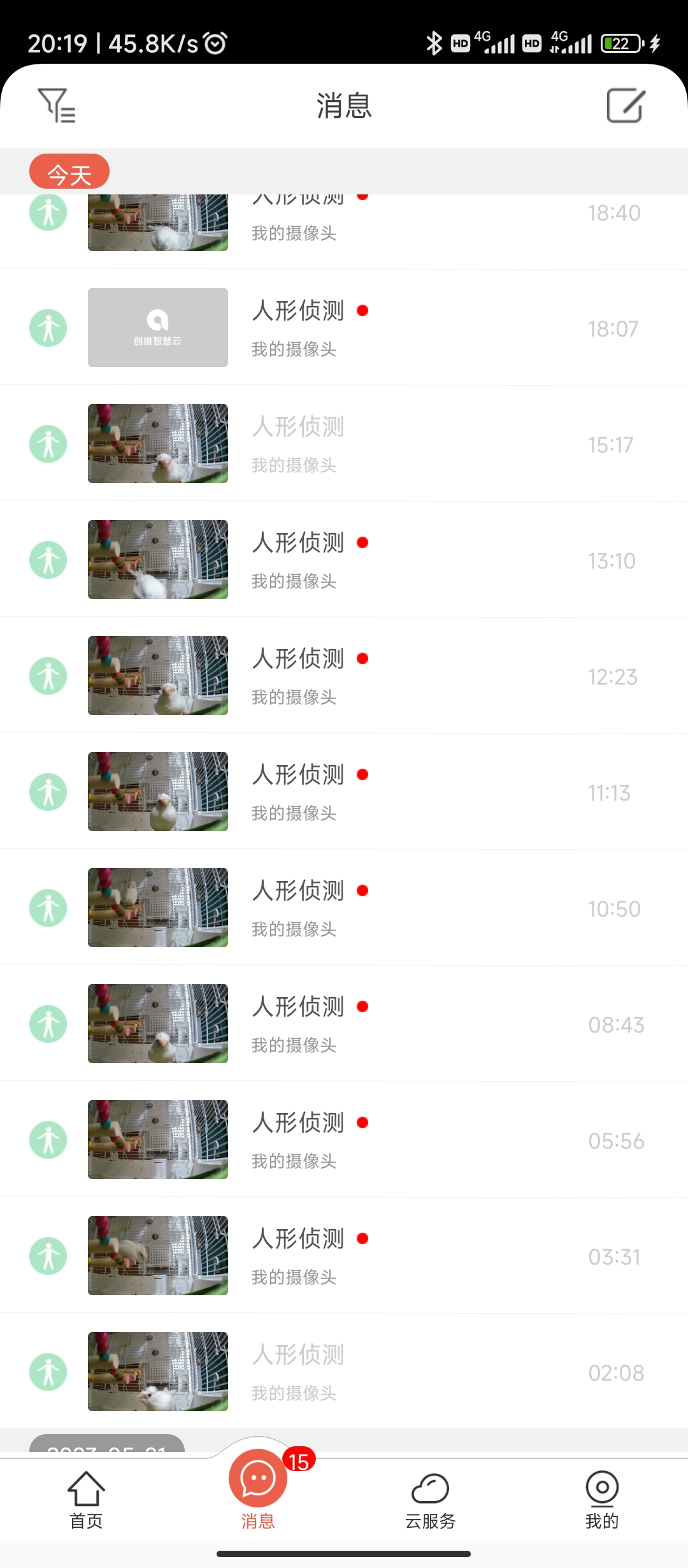This screenshot has width=688, height=1568.
Task: View the 13:10 human detection message
Action: 344,560
